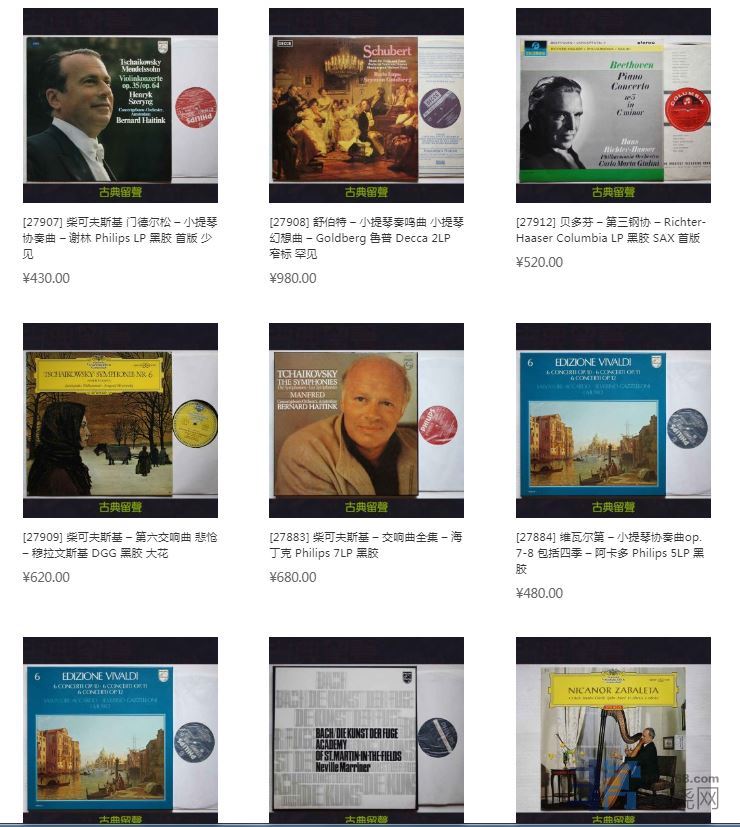Image resolution: width=740 pixels, height=827 pixels.
Task: Open the Tchaikovsky Mendelssohn Szeryng album [27907]
Action: pos(120,105)
